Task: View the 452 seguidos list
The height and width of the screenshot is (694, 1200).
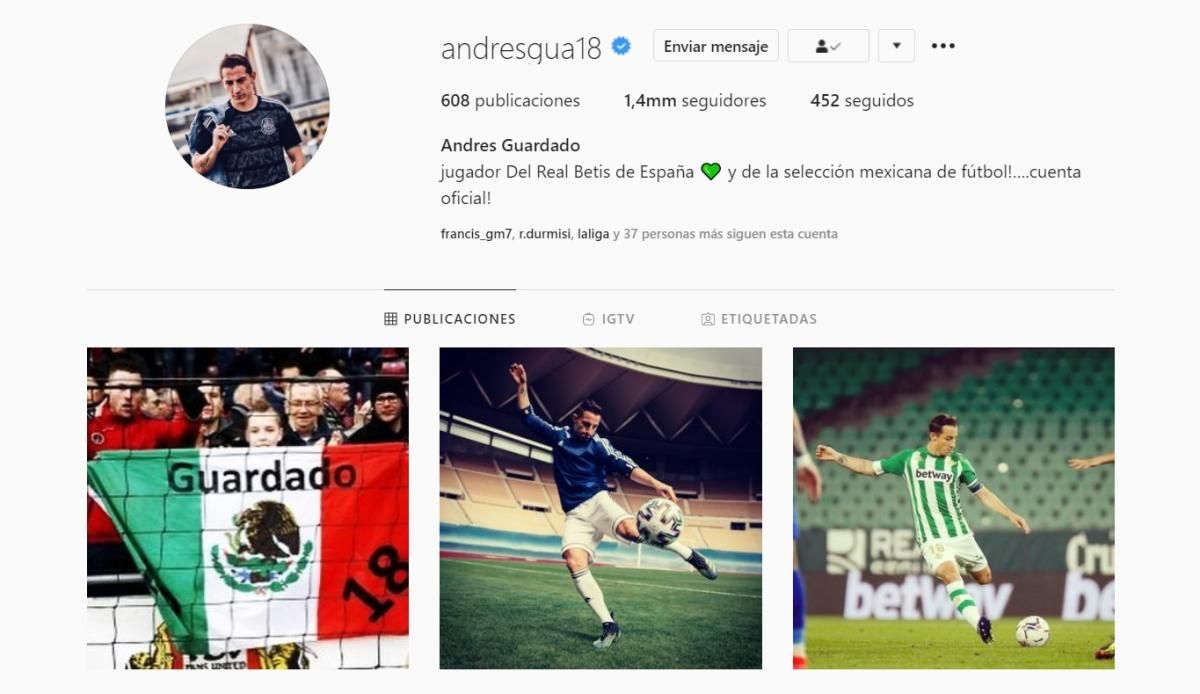Action: 862,101
